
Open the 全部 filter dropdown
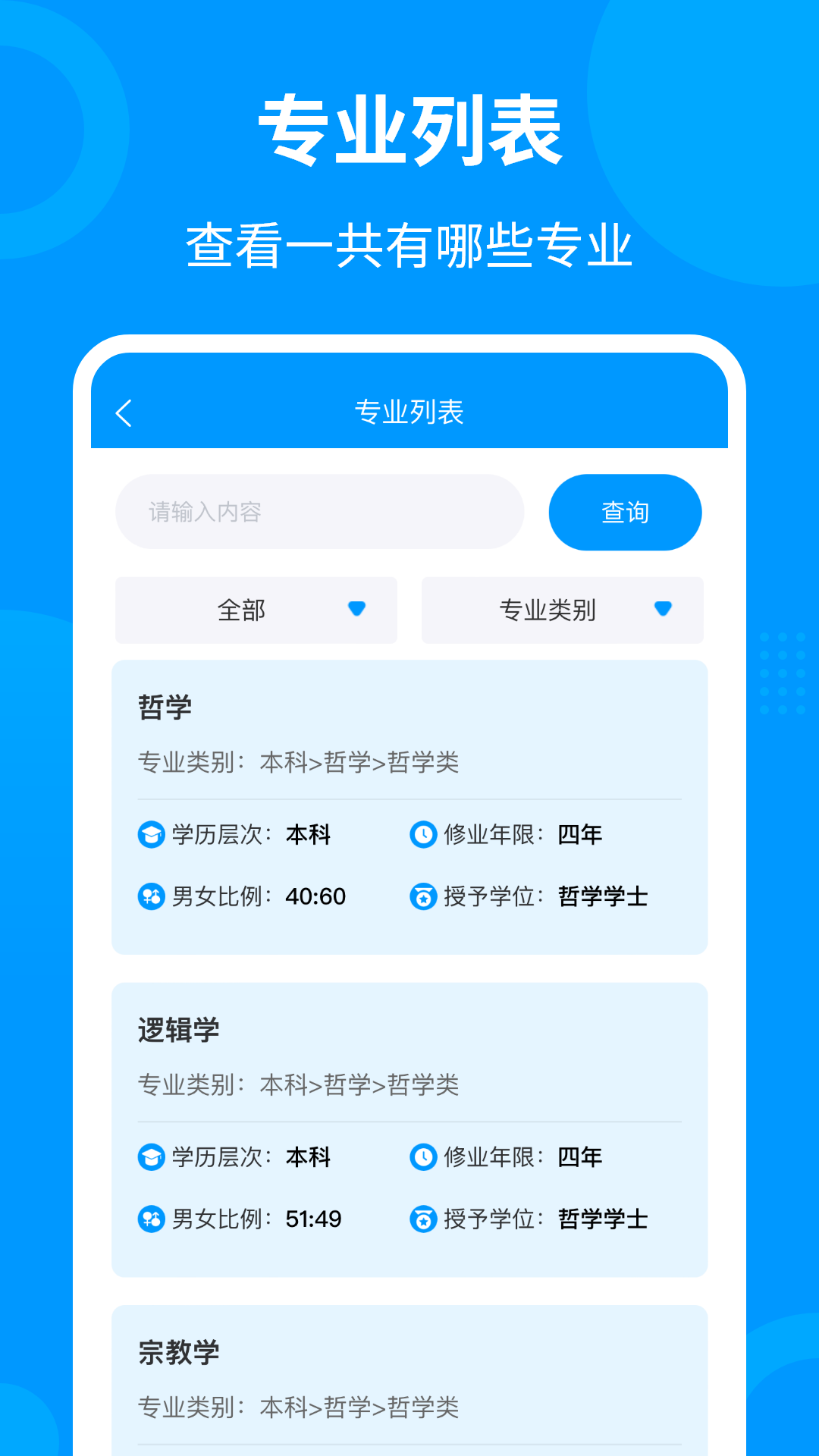(x=256, y=610)
